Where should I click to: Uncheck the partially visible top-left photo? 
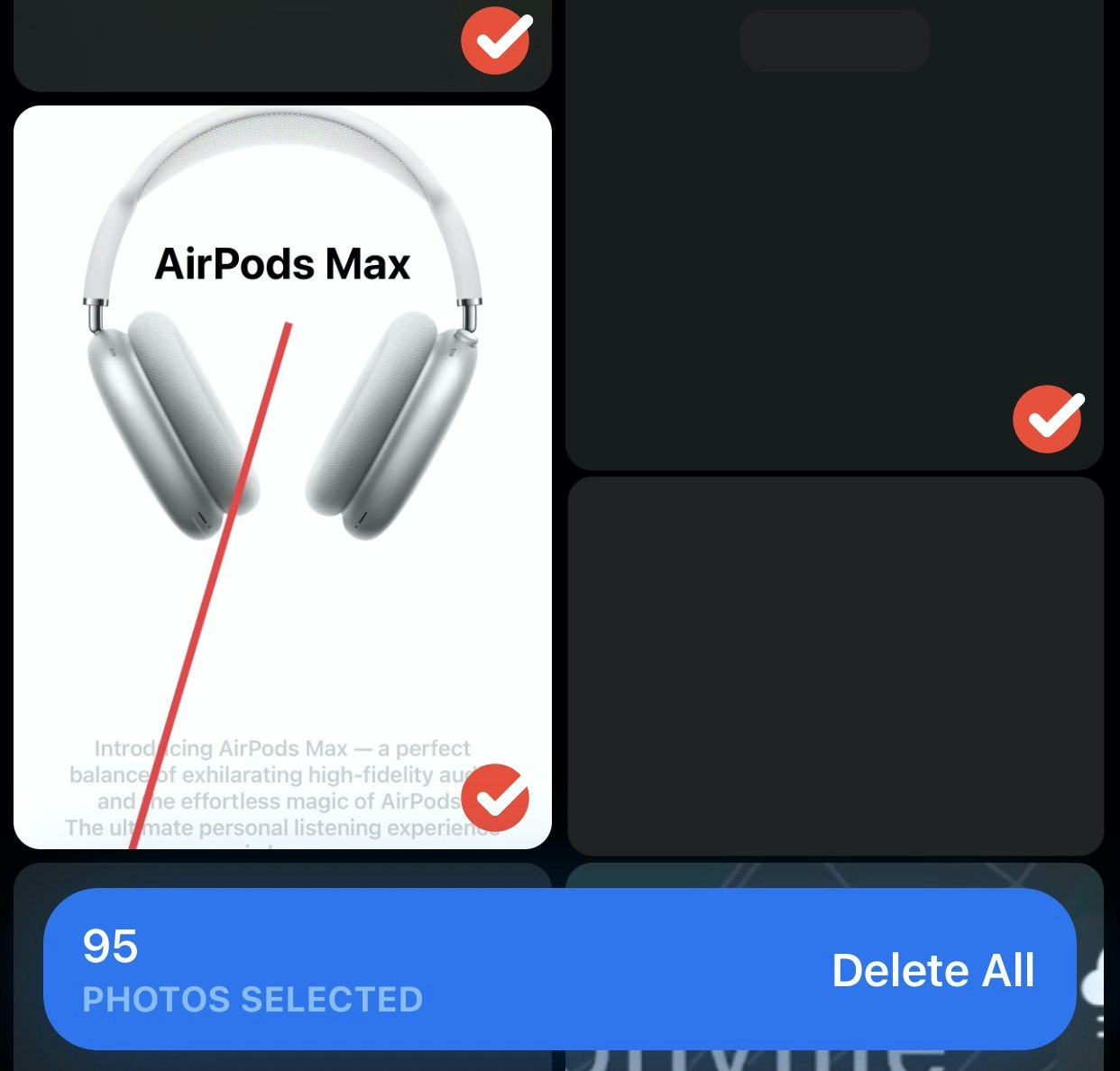(x=495, y=40)
